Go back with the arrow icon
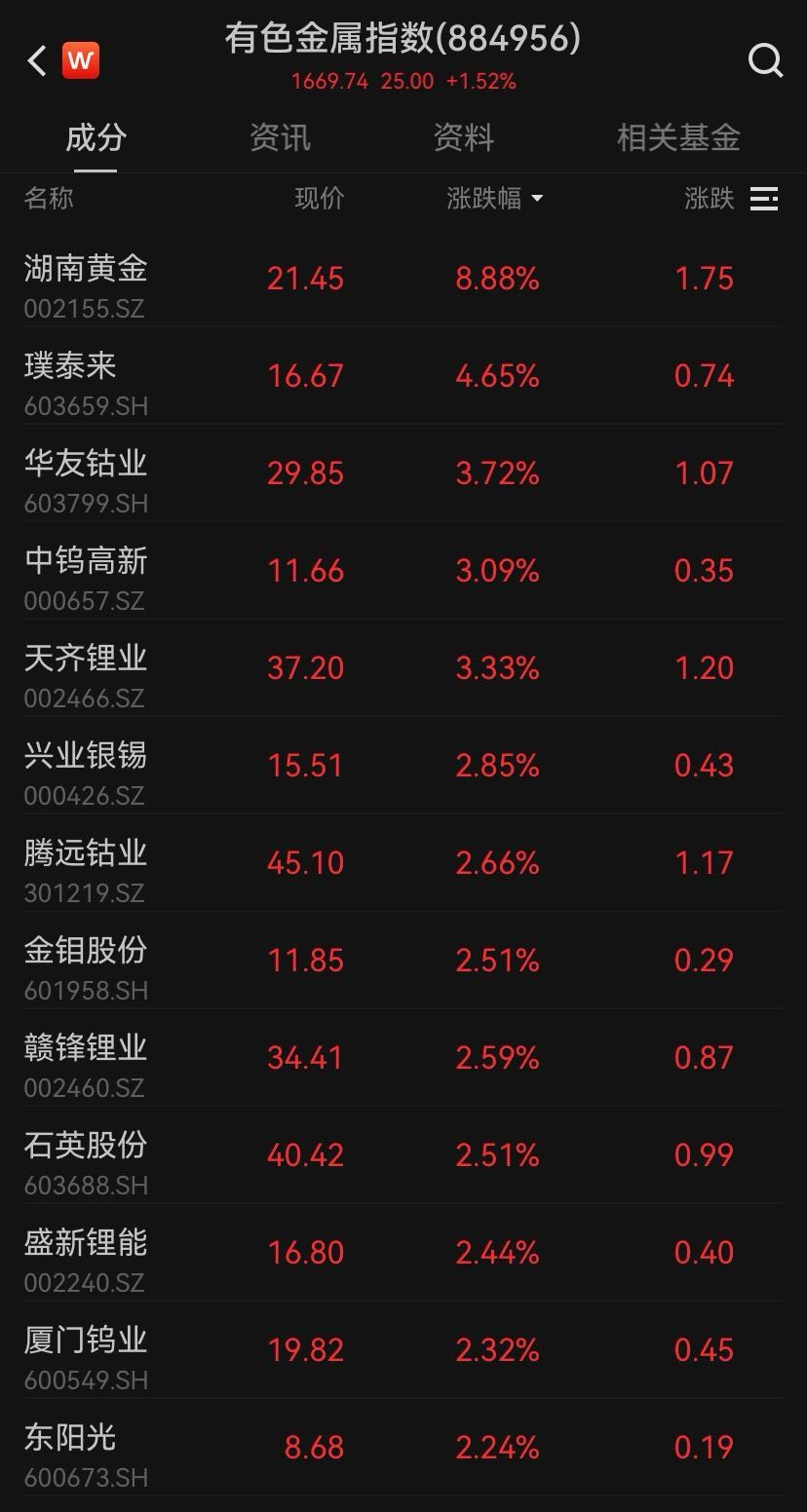 pos(36,61)
